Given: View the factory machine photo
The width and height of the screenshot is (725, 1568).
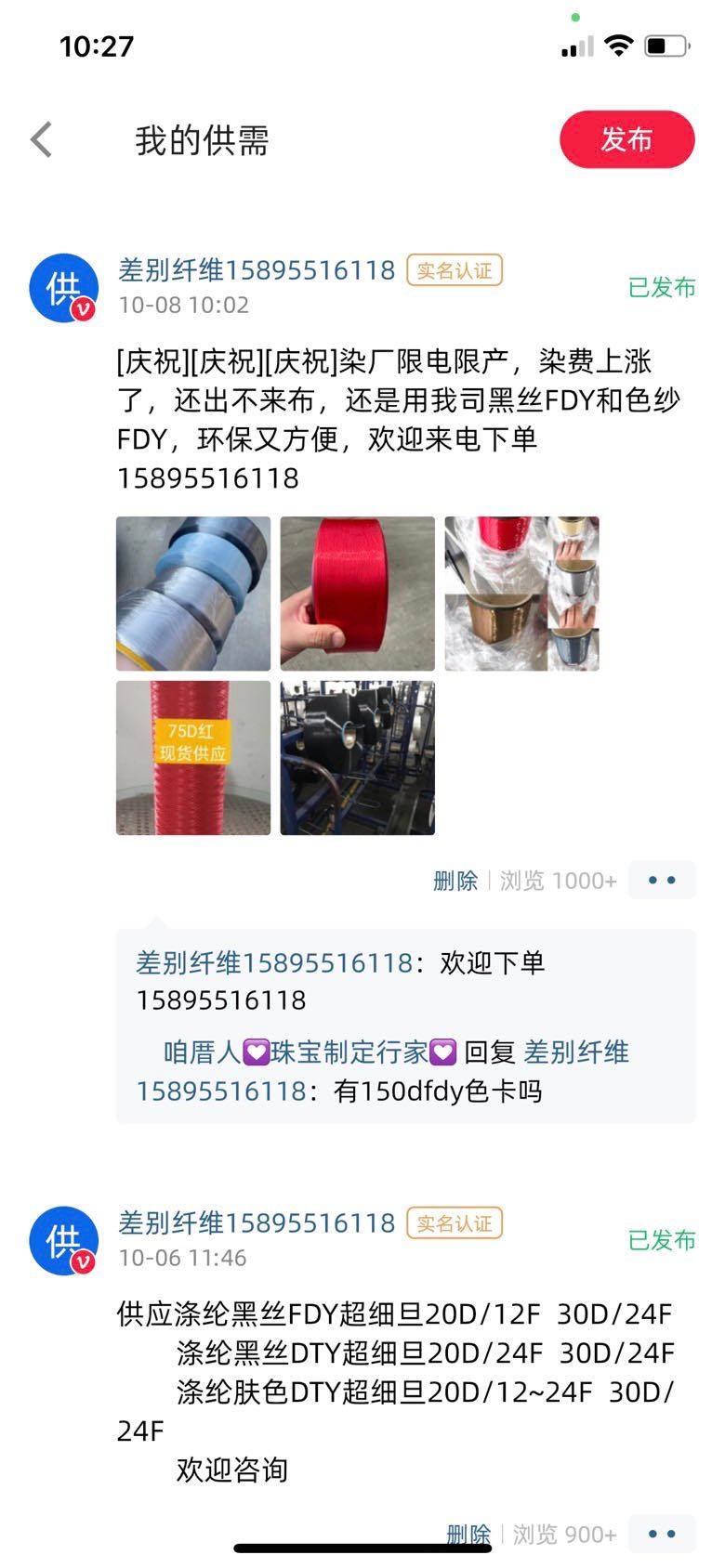Looking at the screenshot, I should tap(358, 758).
